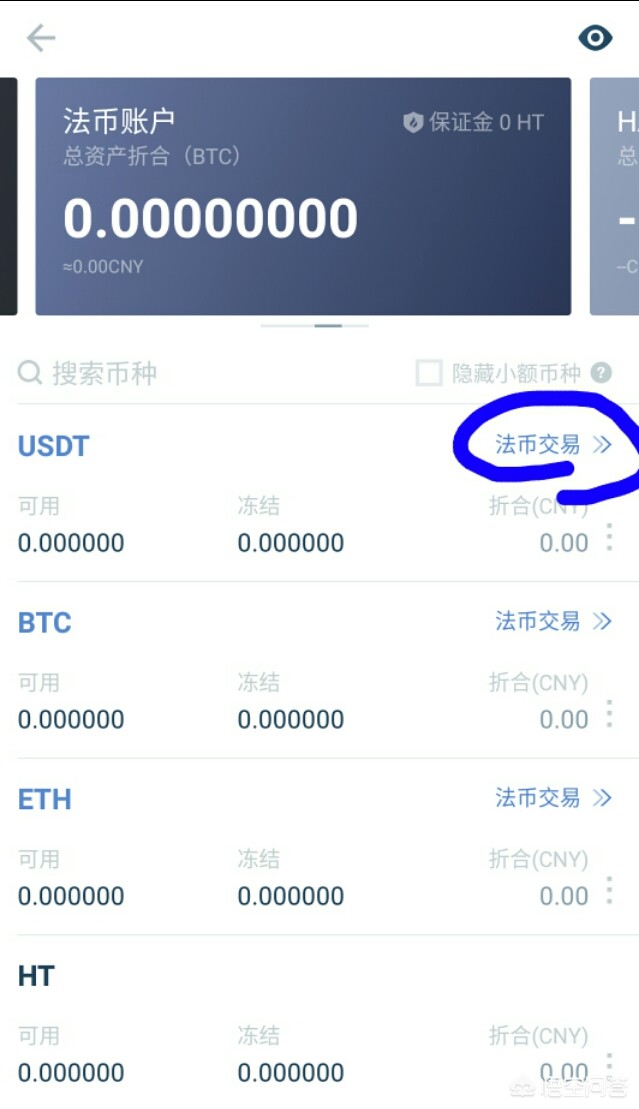Check the 隐藏小额币种 checkbox
This screenshot has height=1109, width=639.
pyautogui.click(x=429, y=374)
